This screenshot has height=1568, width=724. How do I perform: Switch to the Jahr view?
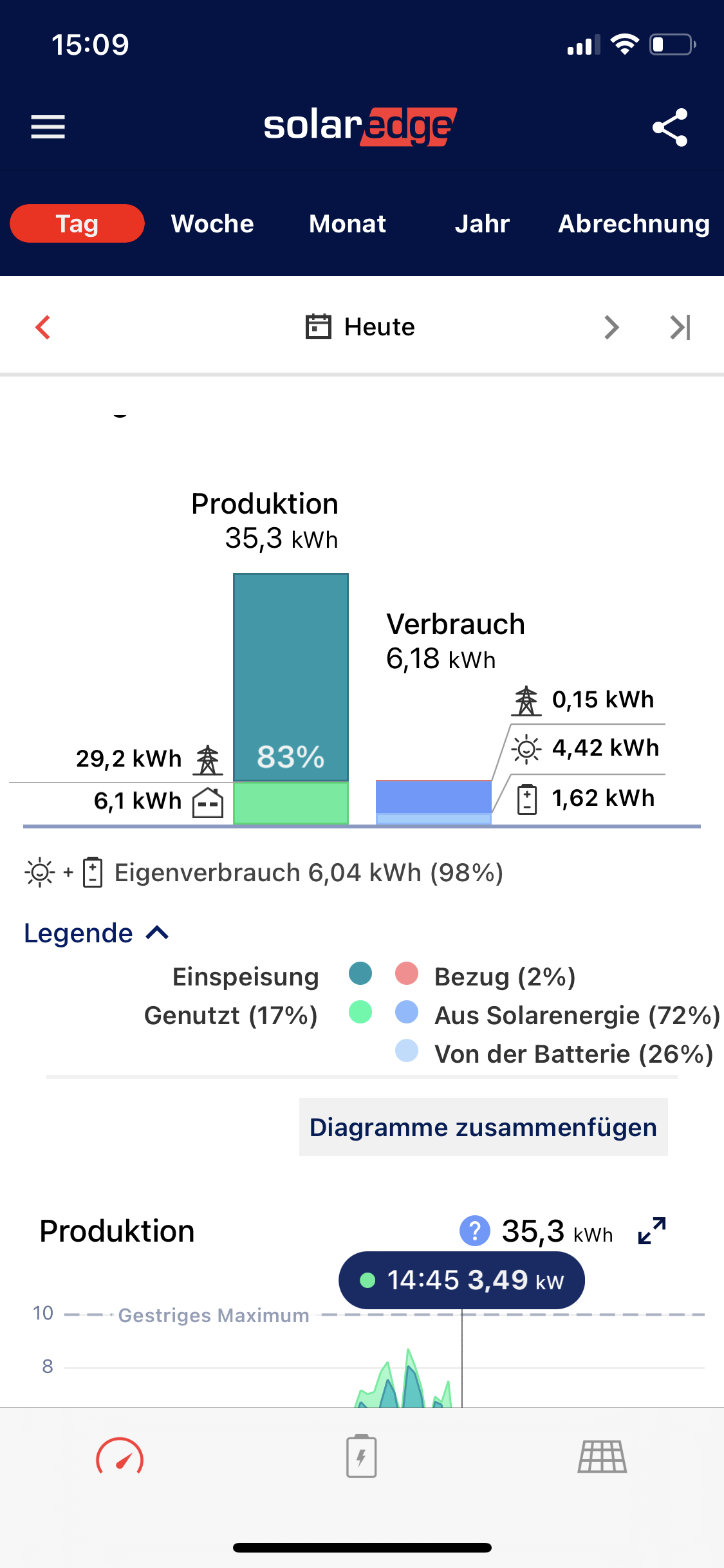(x=482, y=223)
